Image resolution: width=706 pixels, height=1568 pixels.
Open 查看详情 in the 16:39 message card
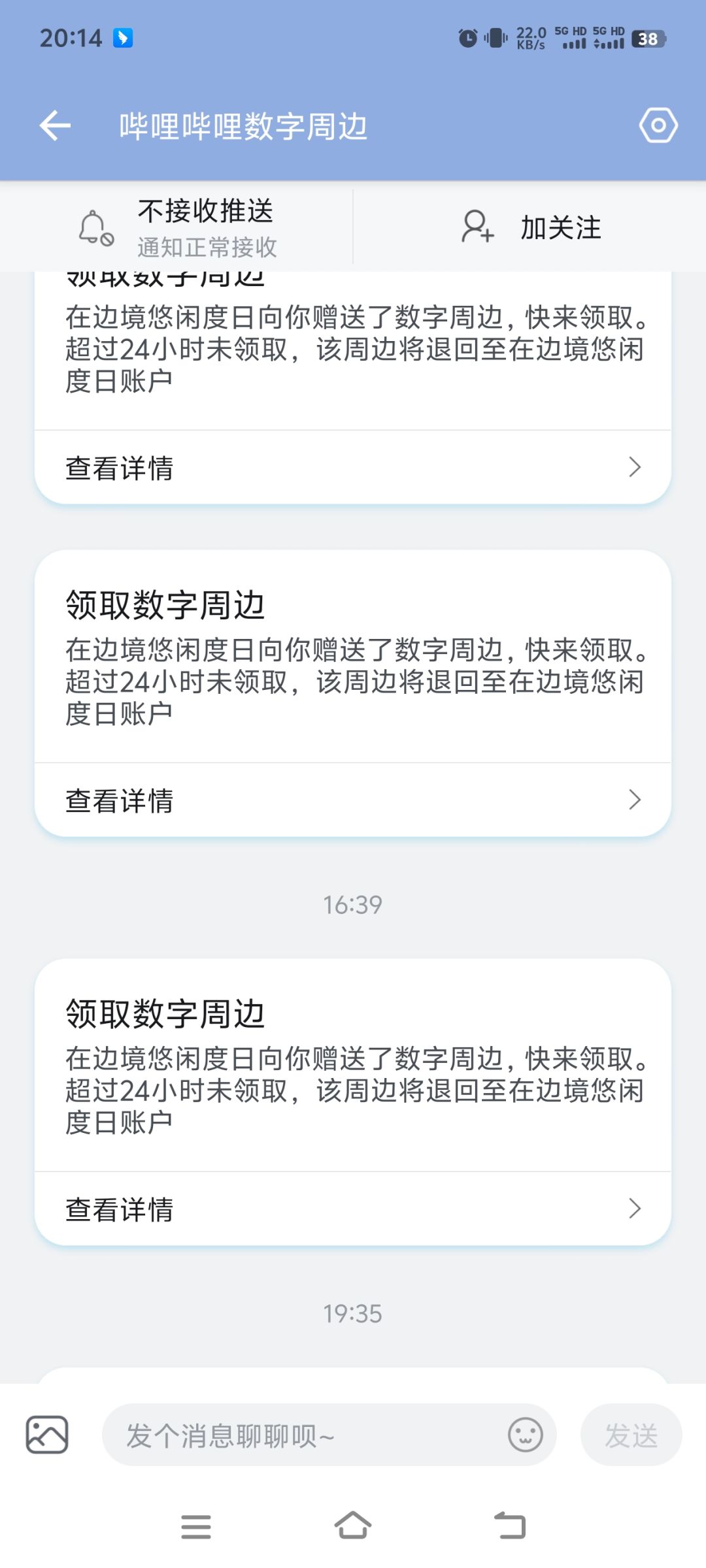pos(121,1209)
